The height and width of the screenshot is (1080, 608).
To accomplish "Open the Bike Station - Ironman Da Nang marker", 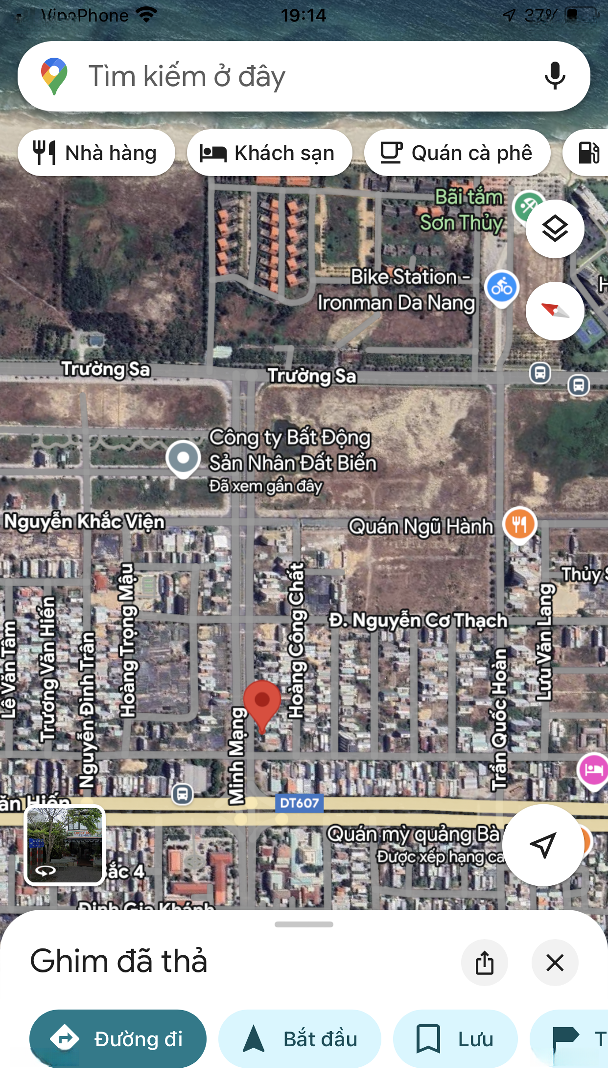I will [x=501, y=287].
